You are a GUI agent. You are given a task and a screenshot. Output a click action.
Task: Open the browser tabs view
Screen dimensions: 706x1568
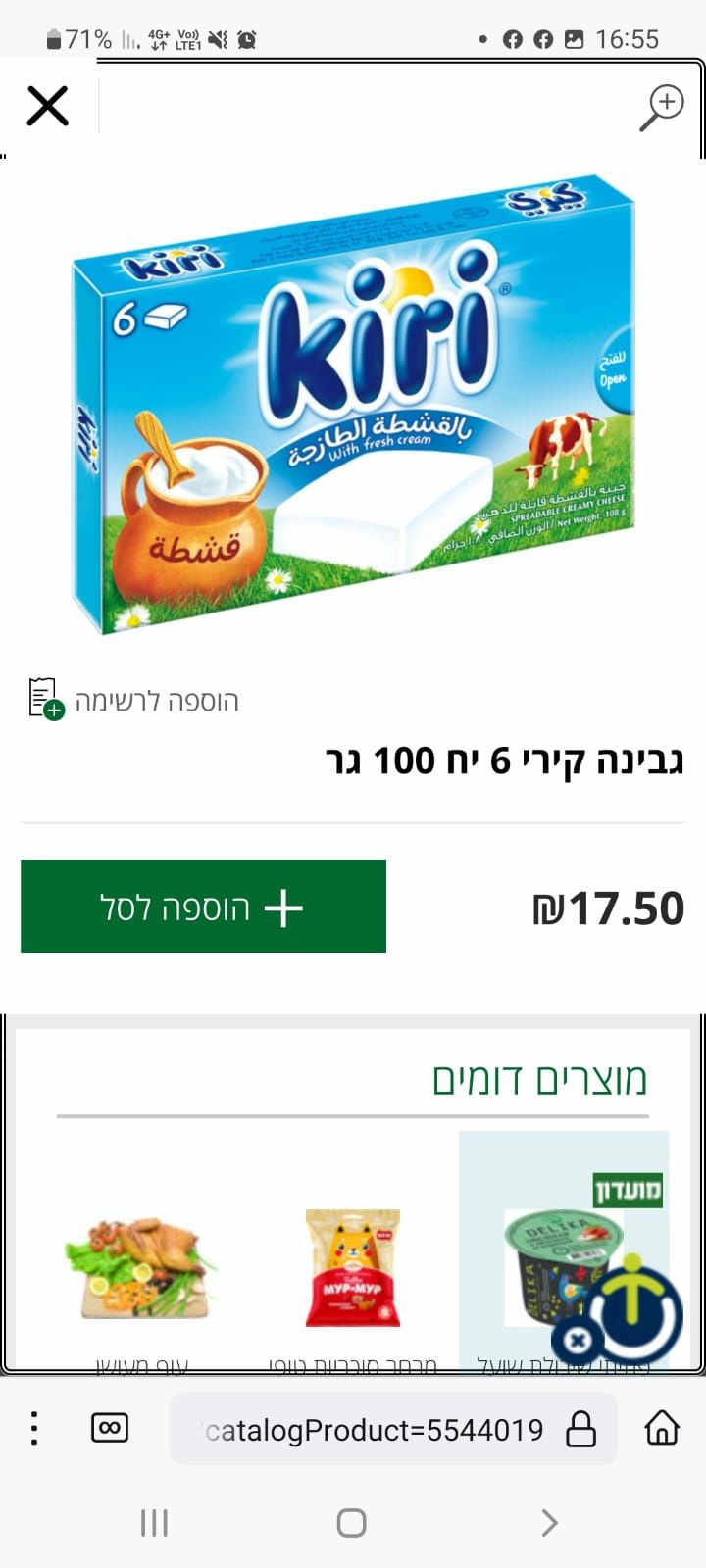tap(110, 1428)
